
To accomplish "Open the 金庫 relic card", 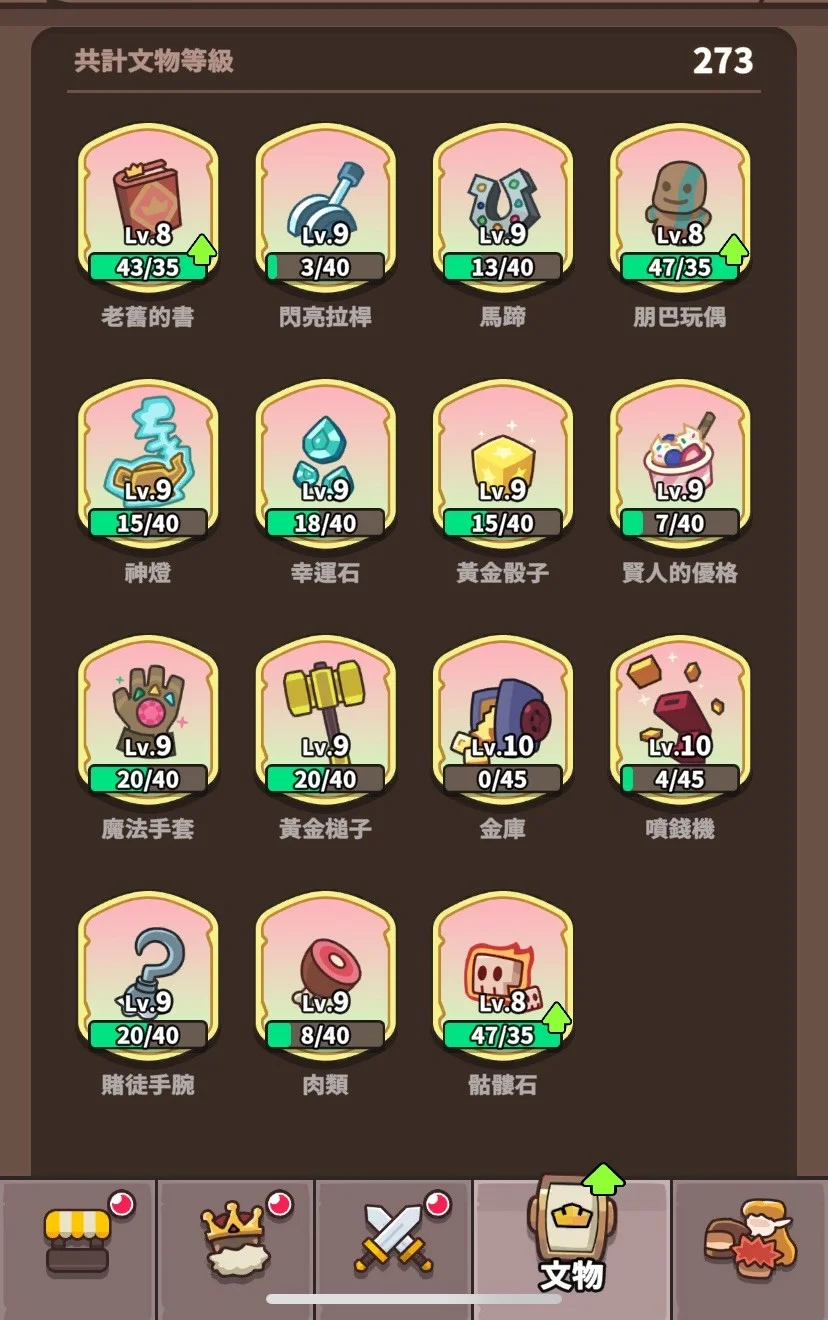I will click(x=502, y=722).
